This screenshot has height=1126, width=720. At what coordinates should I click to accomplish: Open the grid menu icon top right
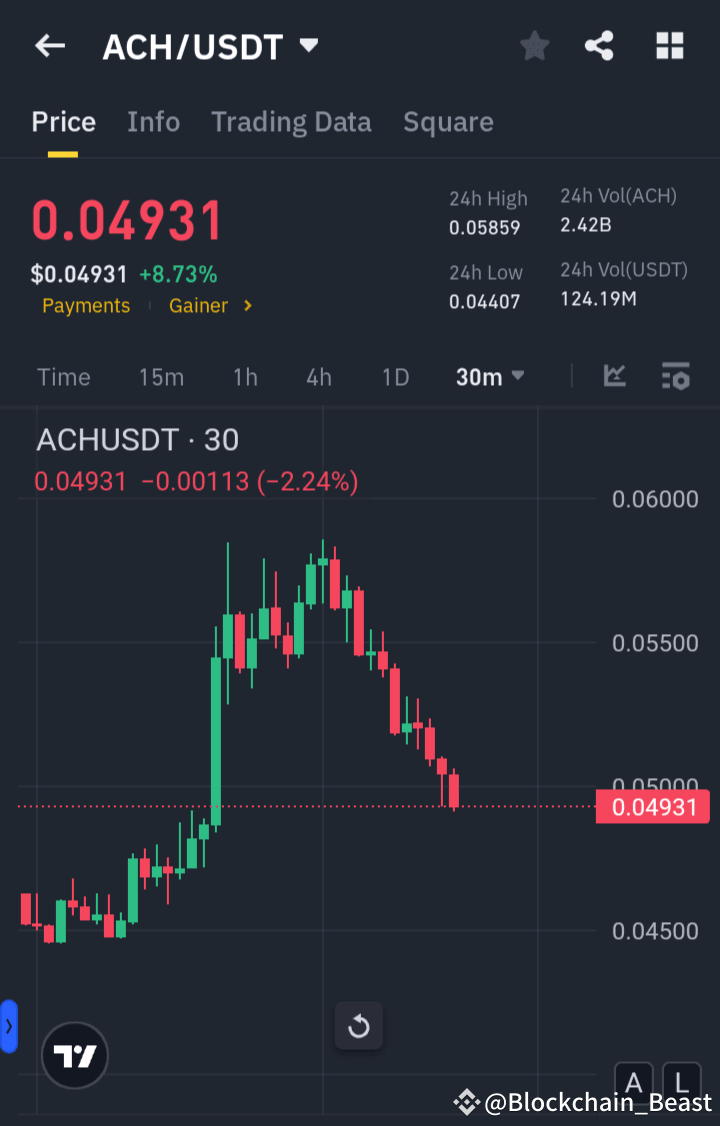click(x=669, y=45)
